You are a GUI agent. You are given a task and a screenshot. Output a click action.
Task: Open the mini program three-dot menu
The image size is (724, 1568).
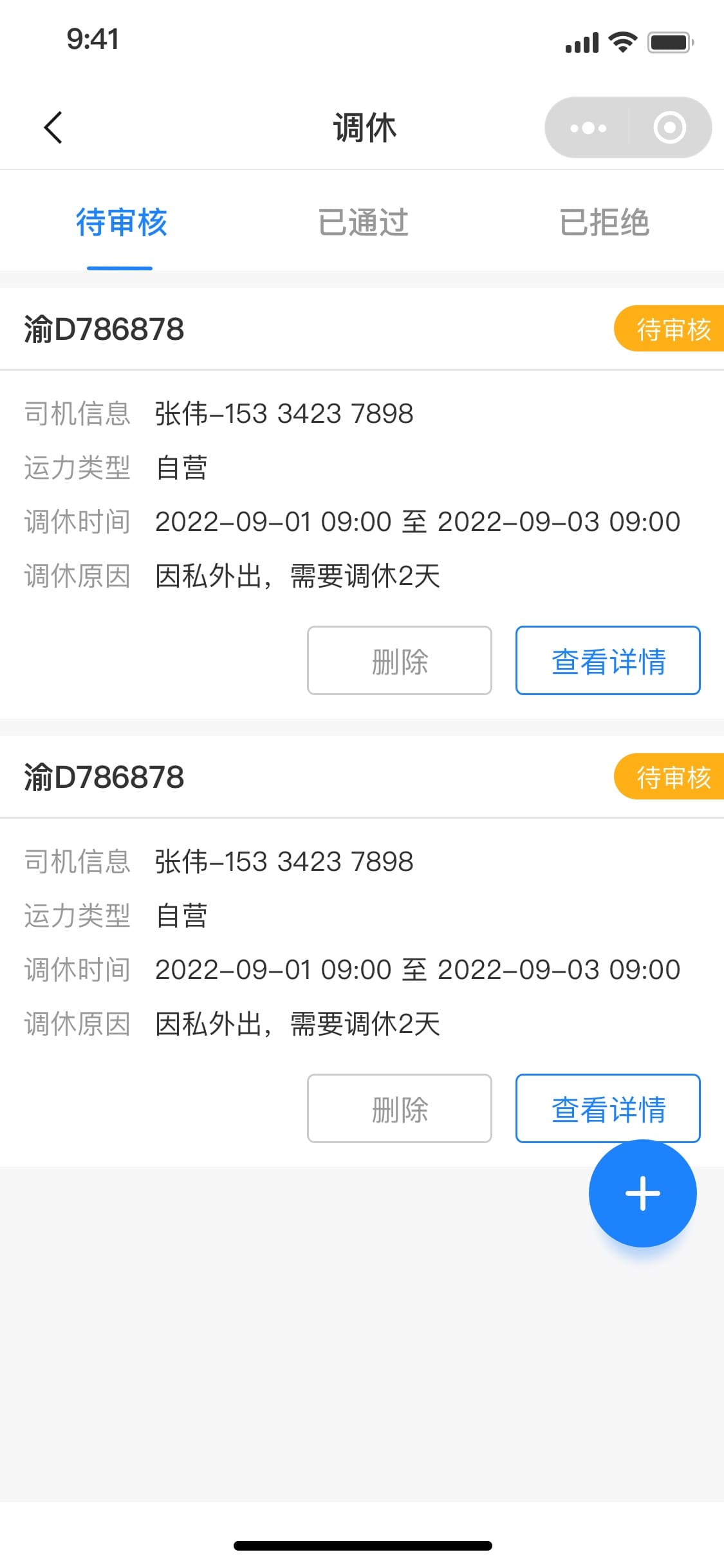coord(588,127)
